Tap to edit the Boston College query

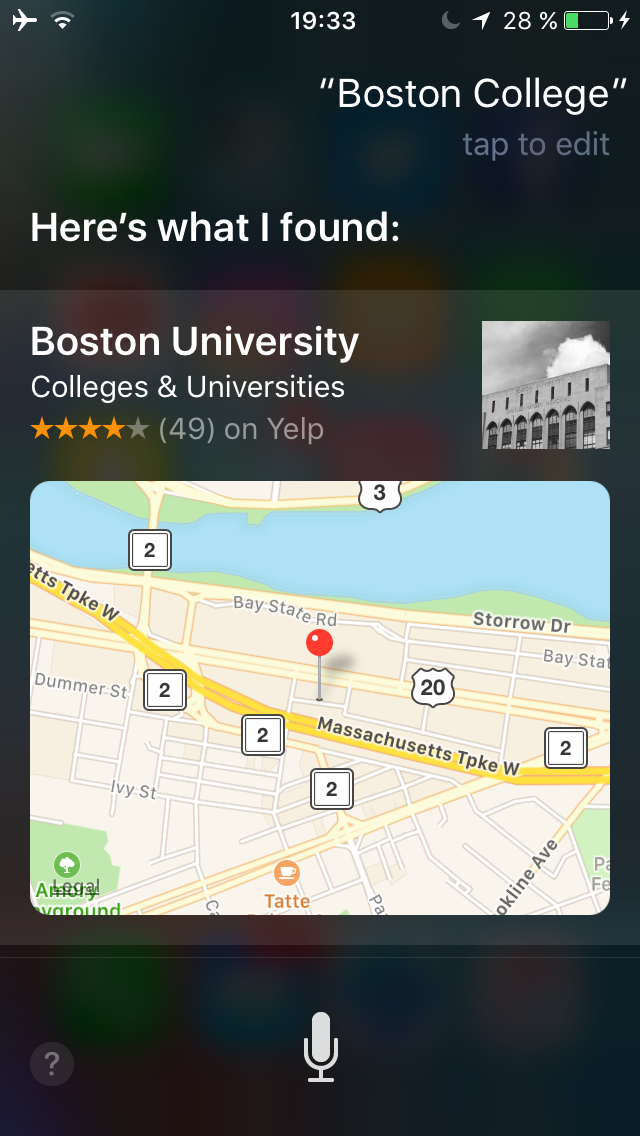[535, 144]
